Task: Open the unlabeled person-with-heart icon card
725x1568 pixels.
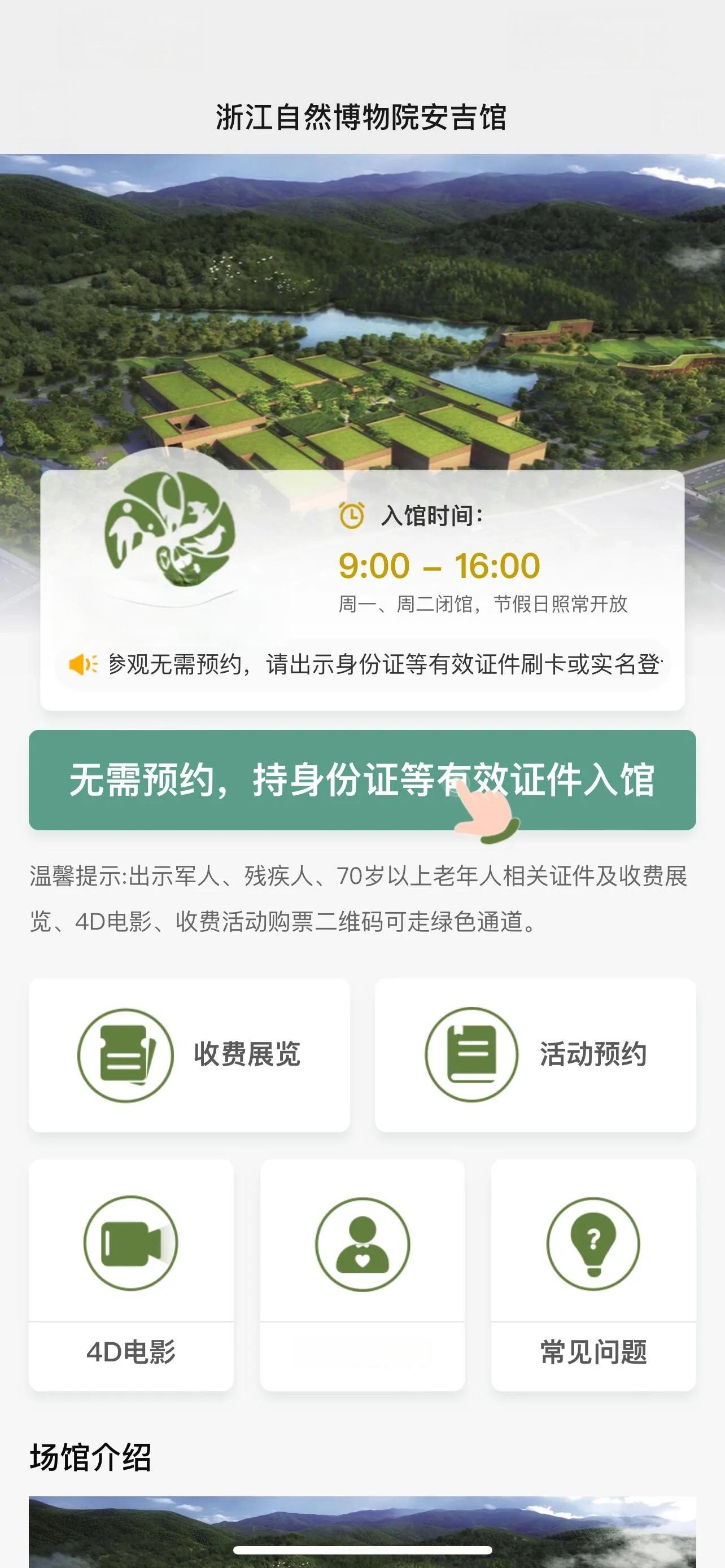Action: 362,1274
